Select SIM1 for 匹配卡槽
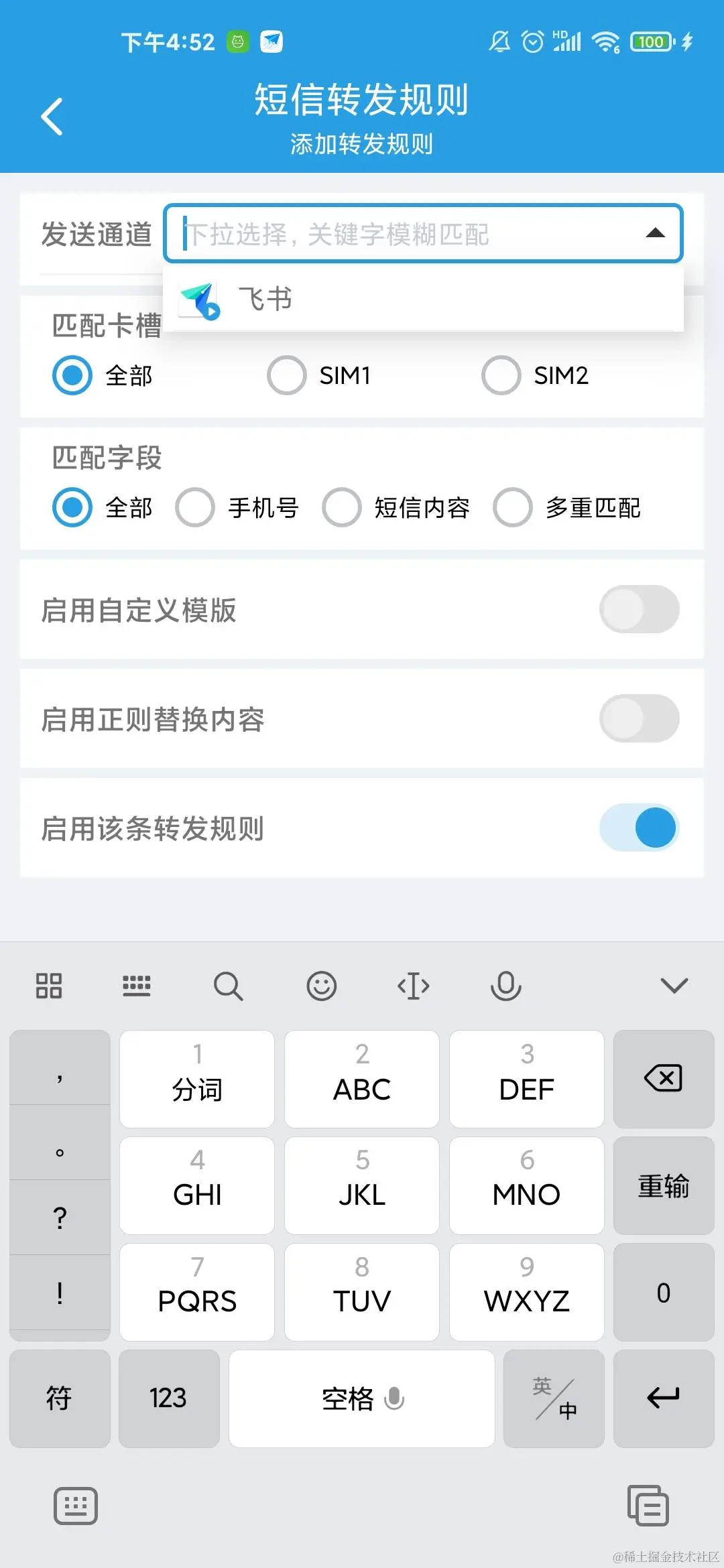724x1568 pixels. coord(287,375)
